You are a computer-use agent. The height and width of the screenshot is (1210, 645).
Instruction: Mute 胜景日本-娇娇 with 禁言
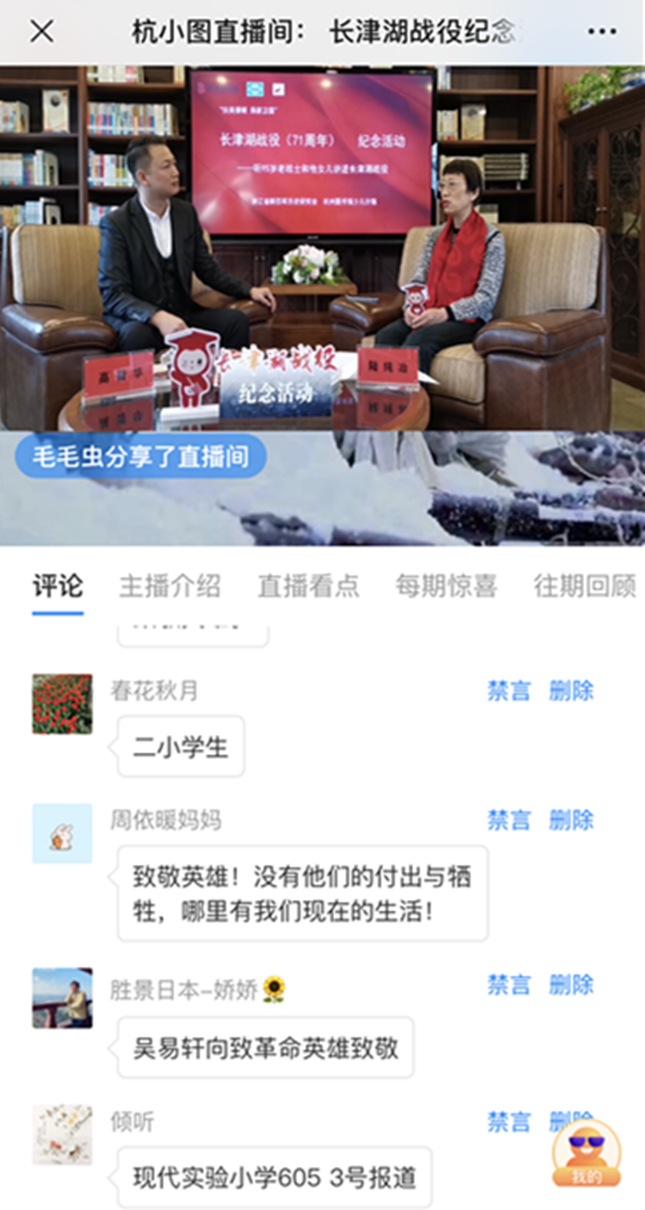click(509, 986)
